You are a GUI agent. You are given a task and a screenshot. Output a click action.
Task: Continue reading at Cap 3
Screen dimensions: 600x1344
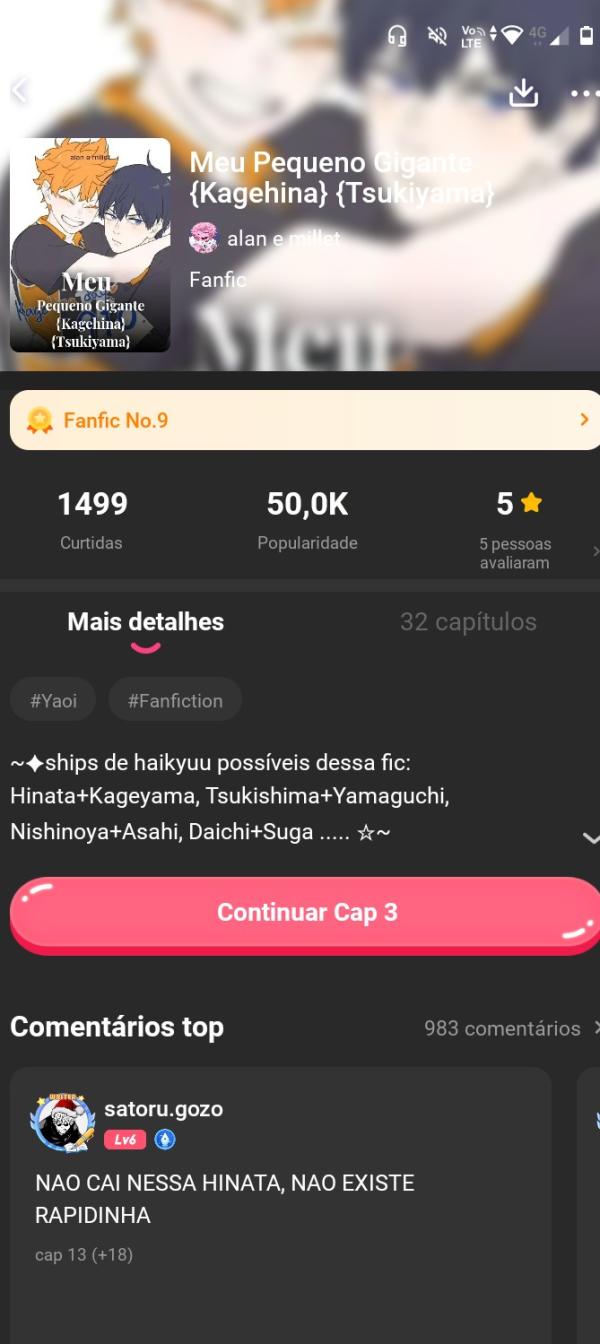click(x=305, y=912)
